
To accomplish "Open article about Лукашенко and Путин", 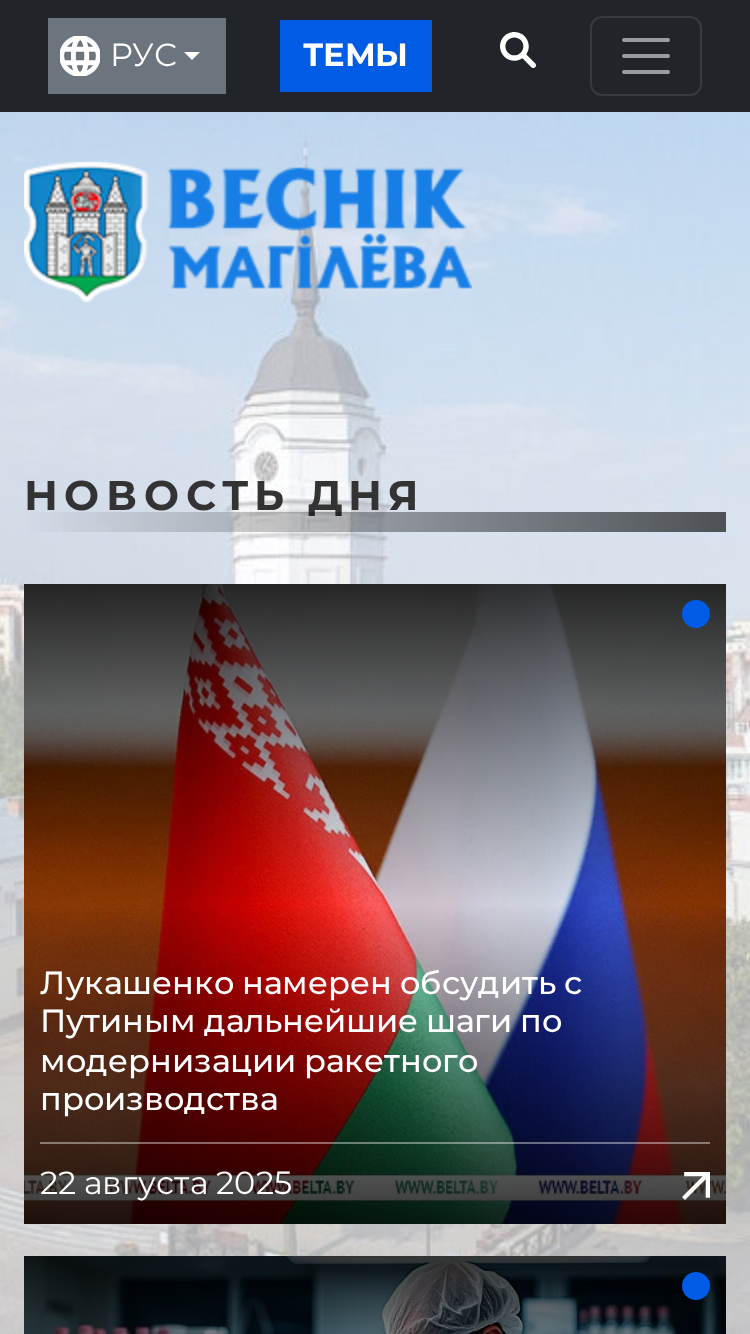I will point(311,1040).
